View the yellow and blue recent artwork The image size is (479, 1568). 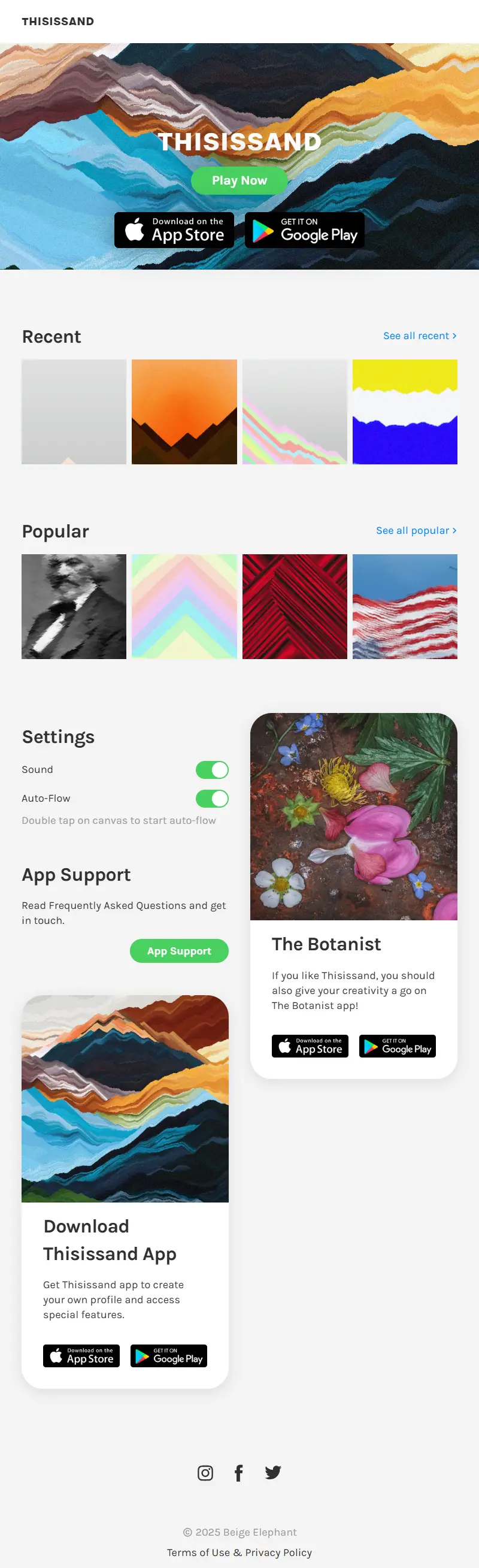pos(405,412)
